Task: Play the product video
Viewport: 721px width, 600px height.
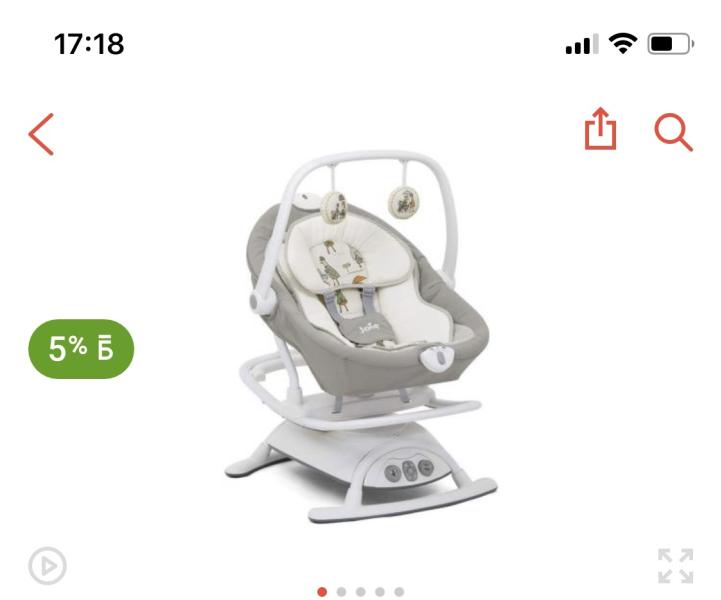Action: point(47,567)
